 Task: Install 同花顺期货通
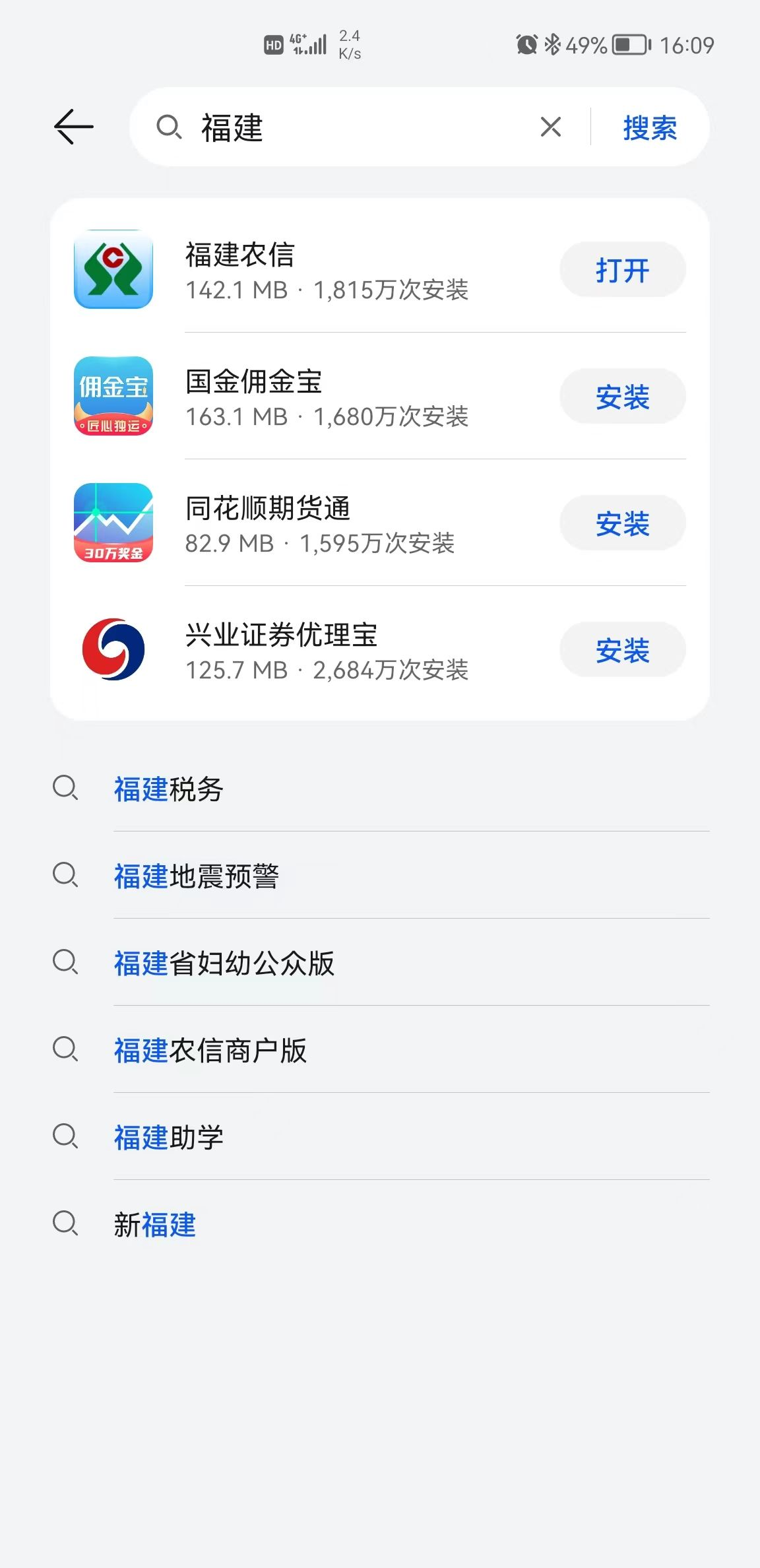click(622, 523)
